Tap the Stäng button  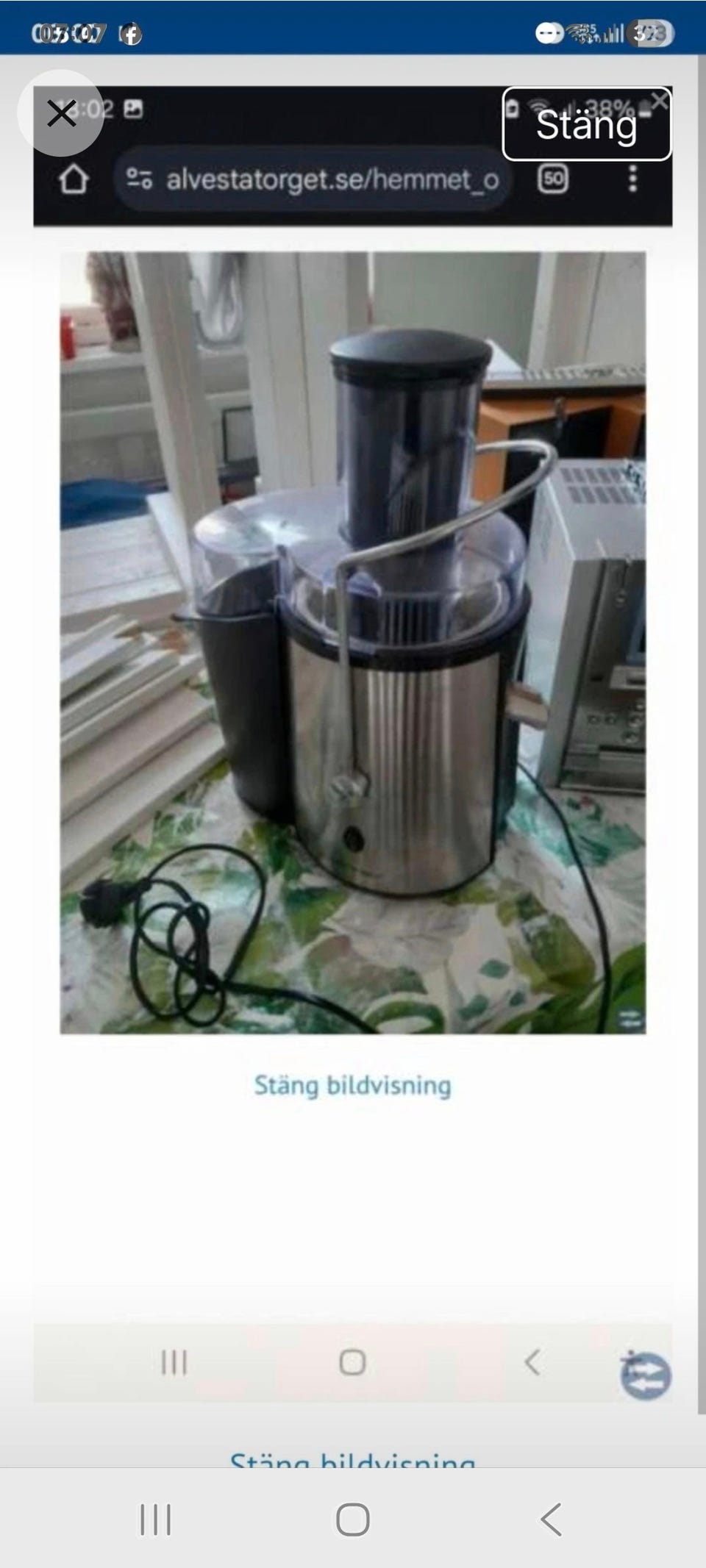[x=587, y=124]
